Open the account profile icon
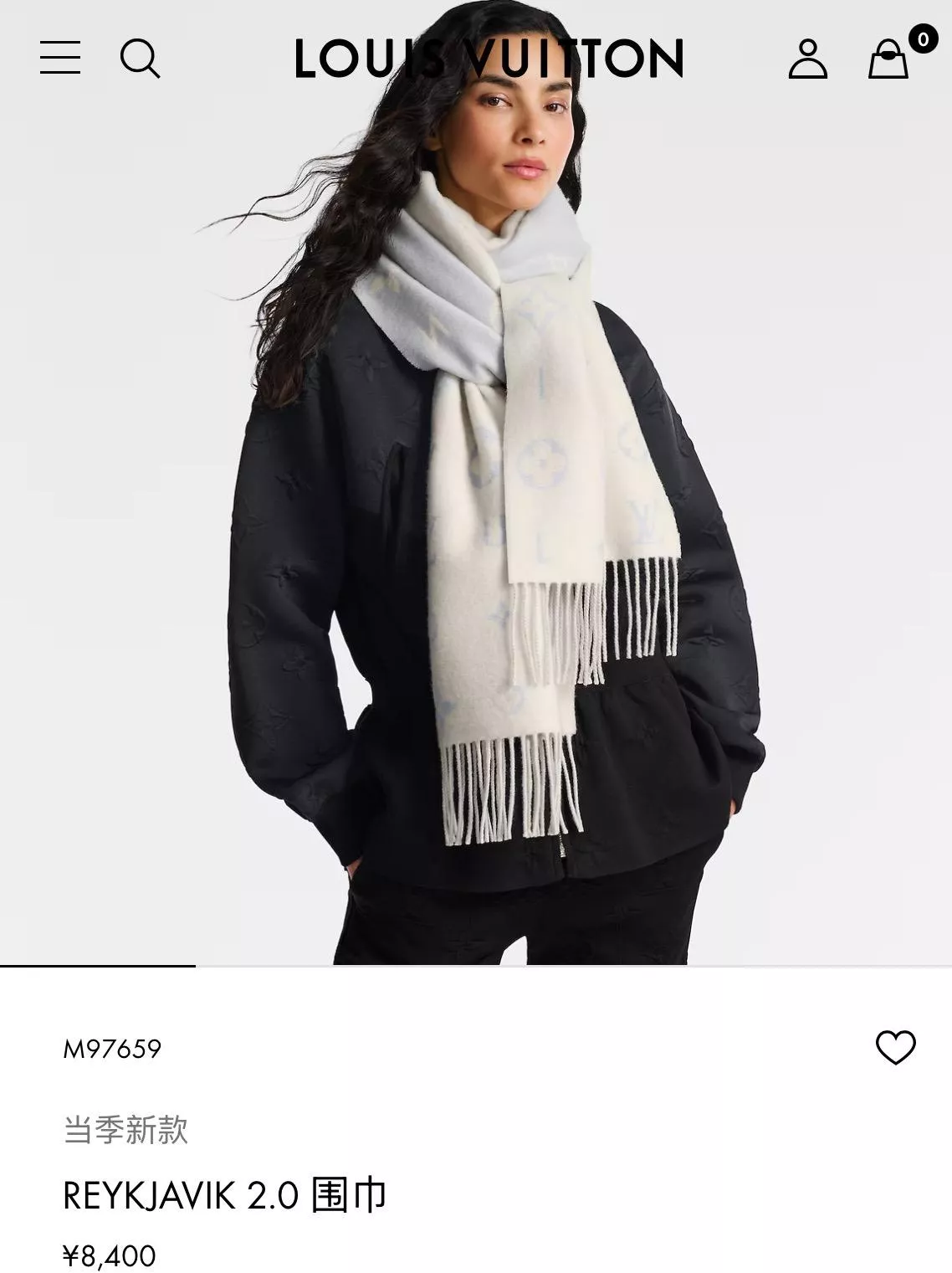This screenshot has height=1273, width=952. pyautogui.click(x=807, y=59)
